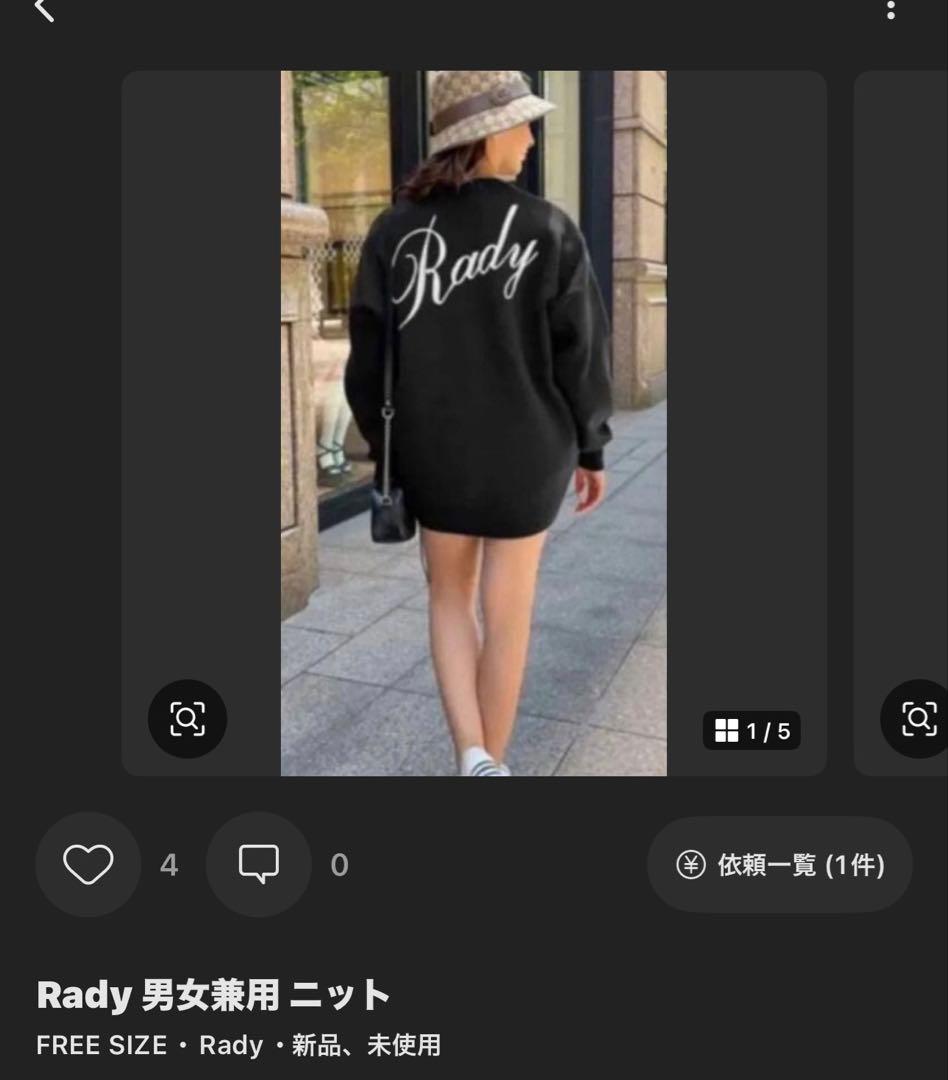The height and width of the screenshot is (1080, 948).
Task: Tap the image search lens on the next photo
Action: click(x=916, y=719)
